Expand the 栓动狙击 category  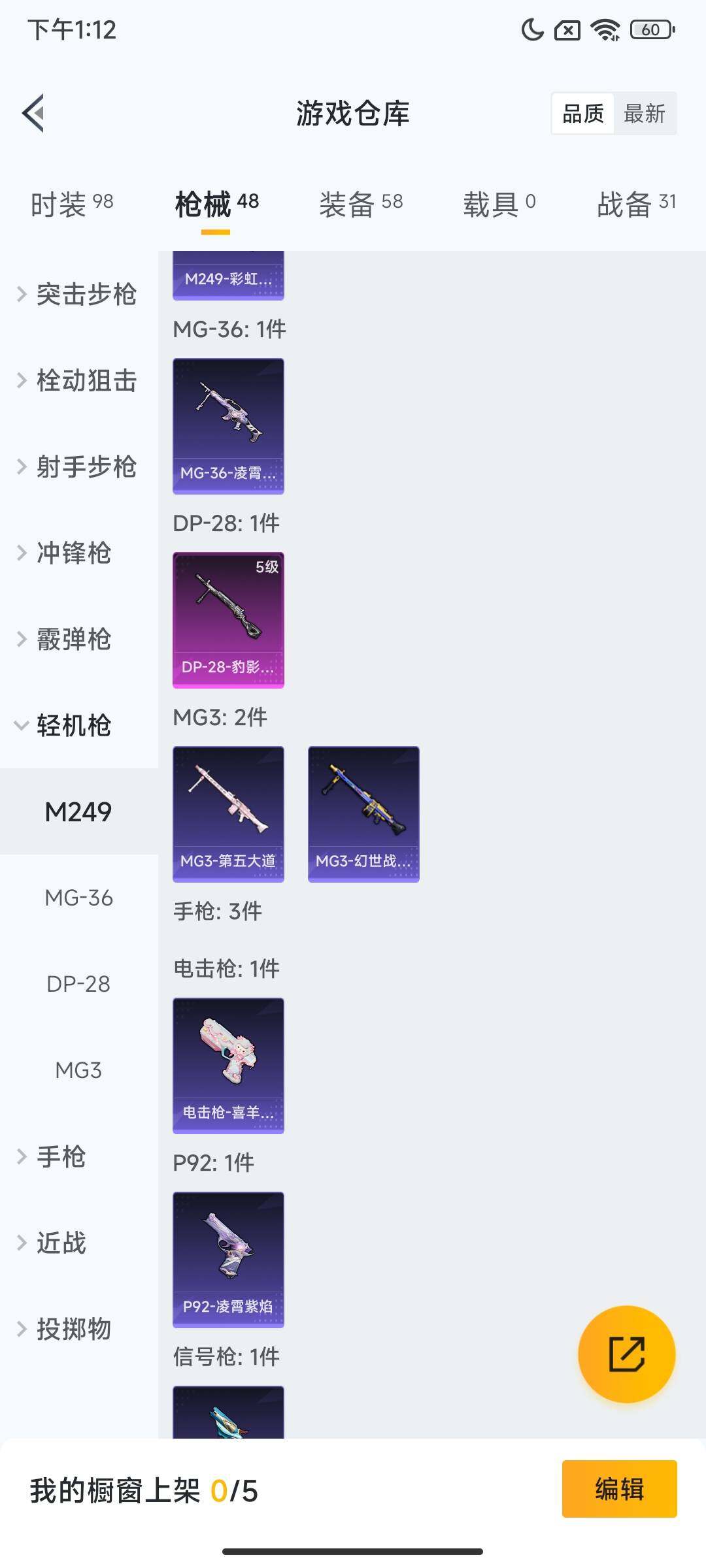coord(78,380)
